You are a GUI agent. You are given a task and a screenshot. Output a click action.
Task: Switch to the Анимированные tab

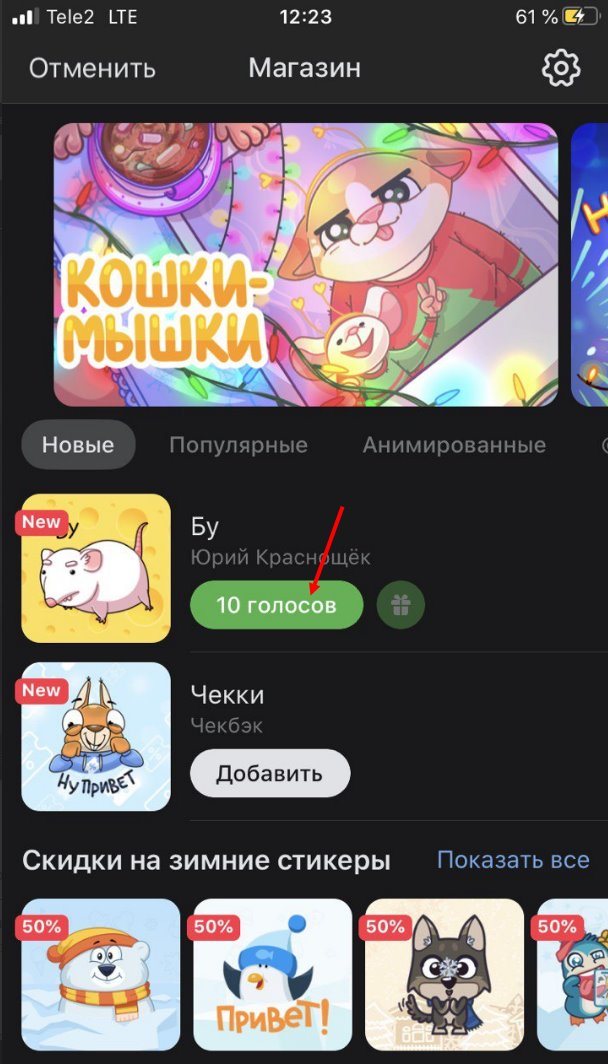454,445
